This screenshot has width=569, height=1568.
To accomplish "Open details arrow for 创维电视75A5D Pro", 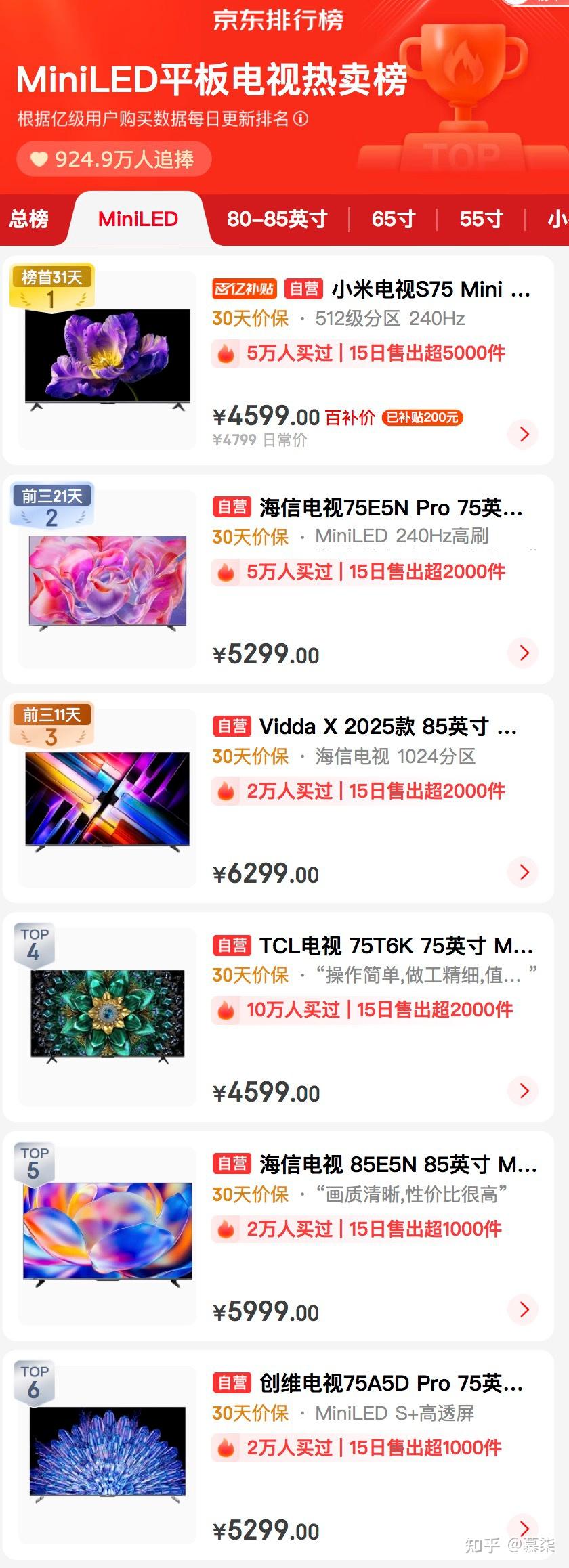I will 522,1527.
